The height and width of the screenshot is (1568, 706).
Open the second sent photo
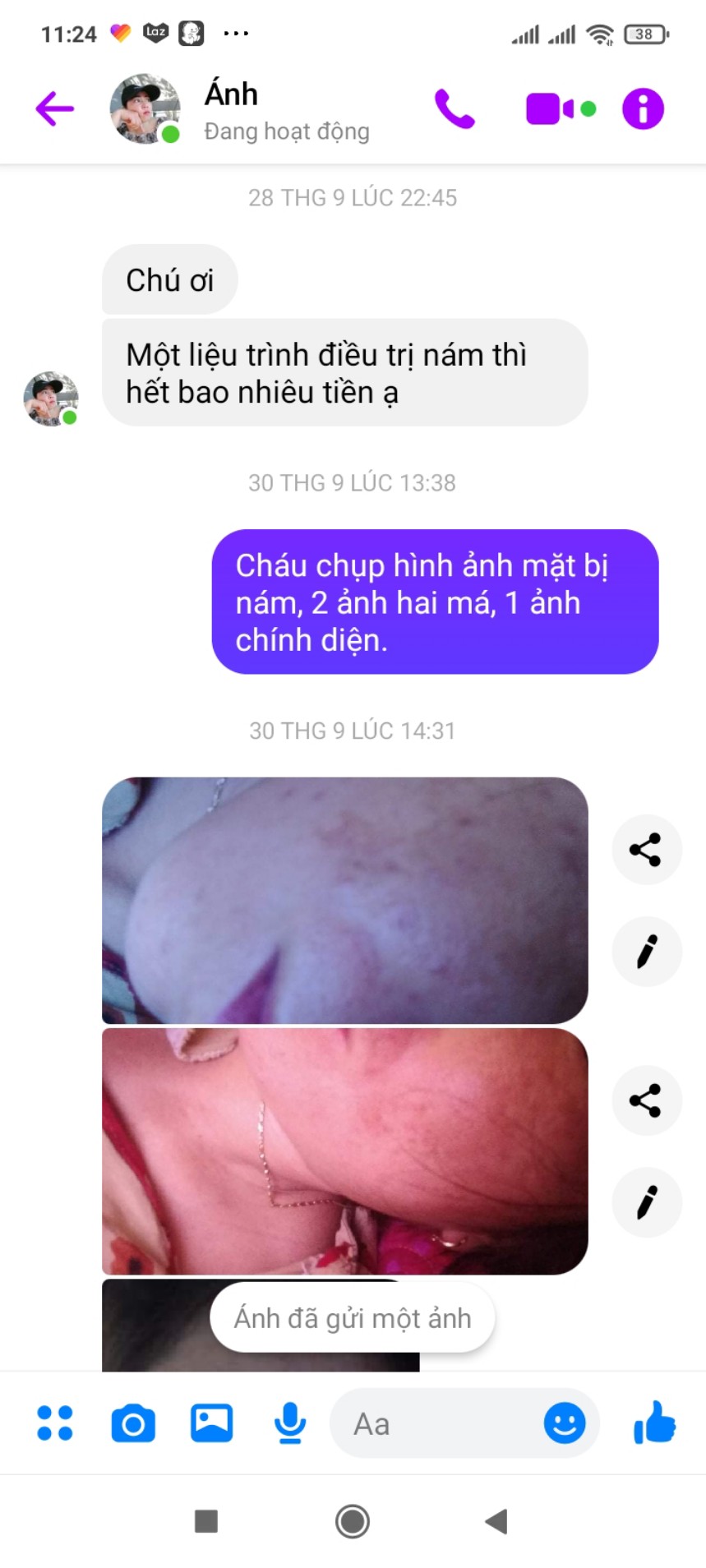[344, 1151]
